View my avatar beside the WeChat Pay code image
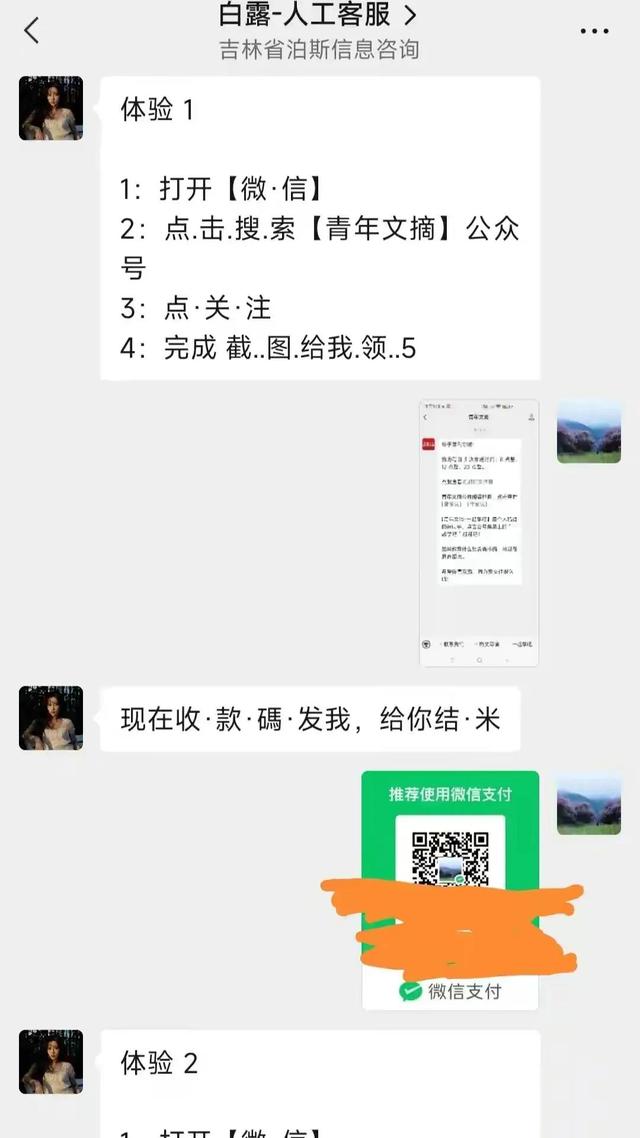This screenshot has height=1138, width=640. [588, 803]
